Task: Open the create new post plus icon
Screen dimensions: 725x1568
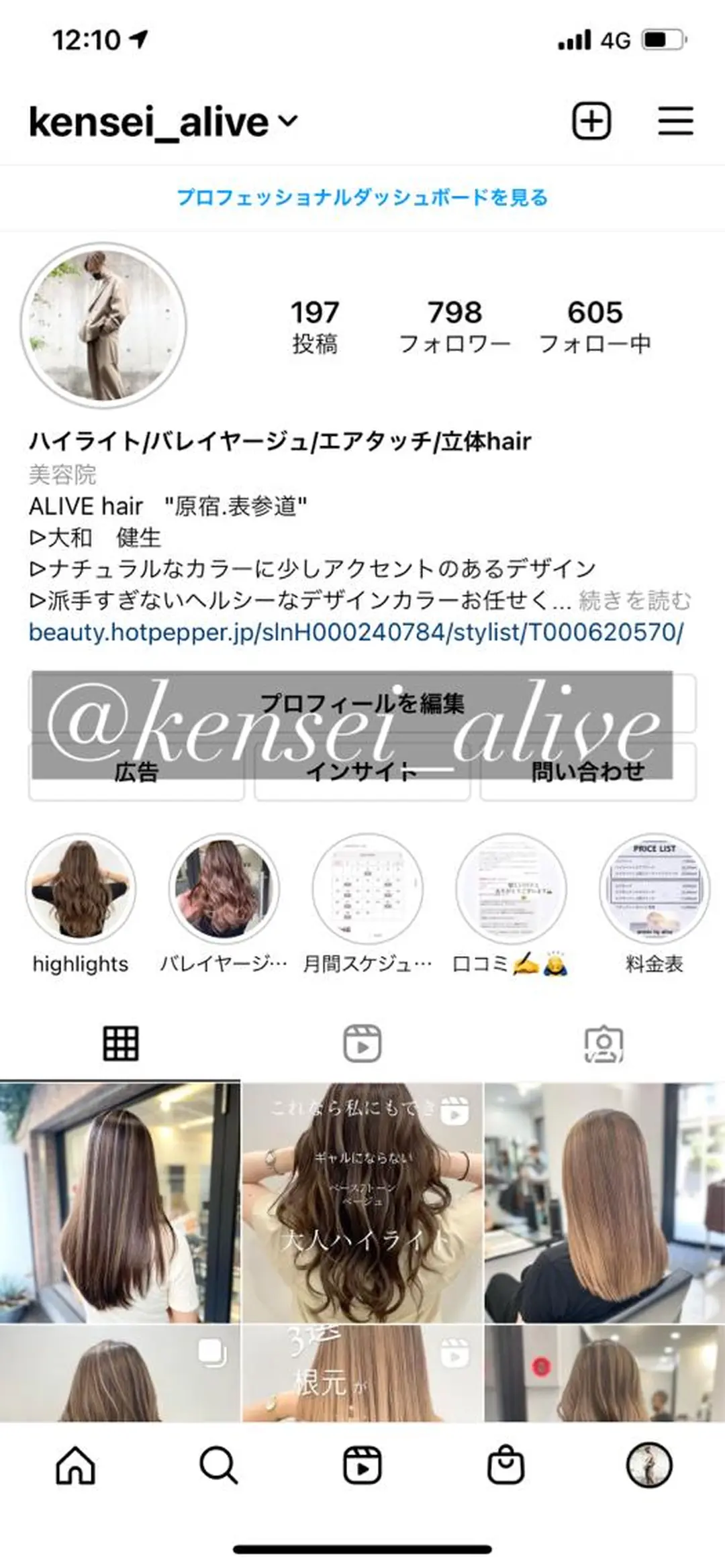Action: (x=591, y=121)
